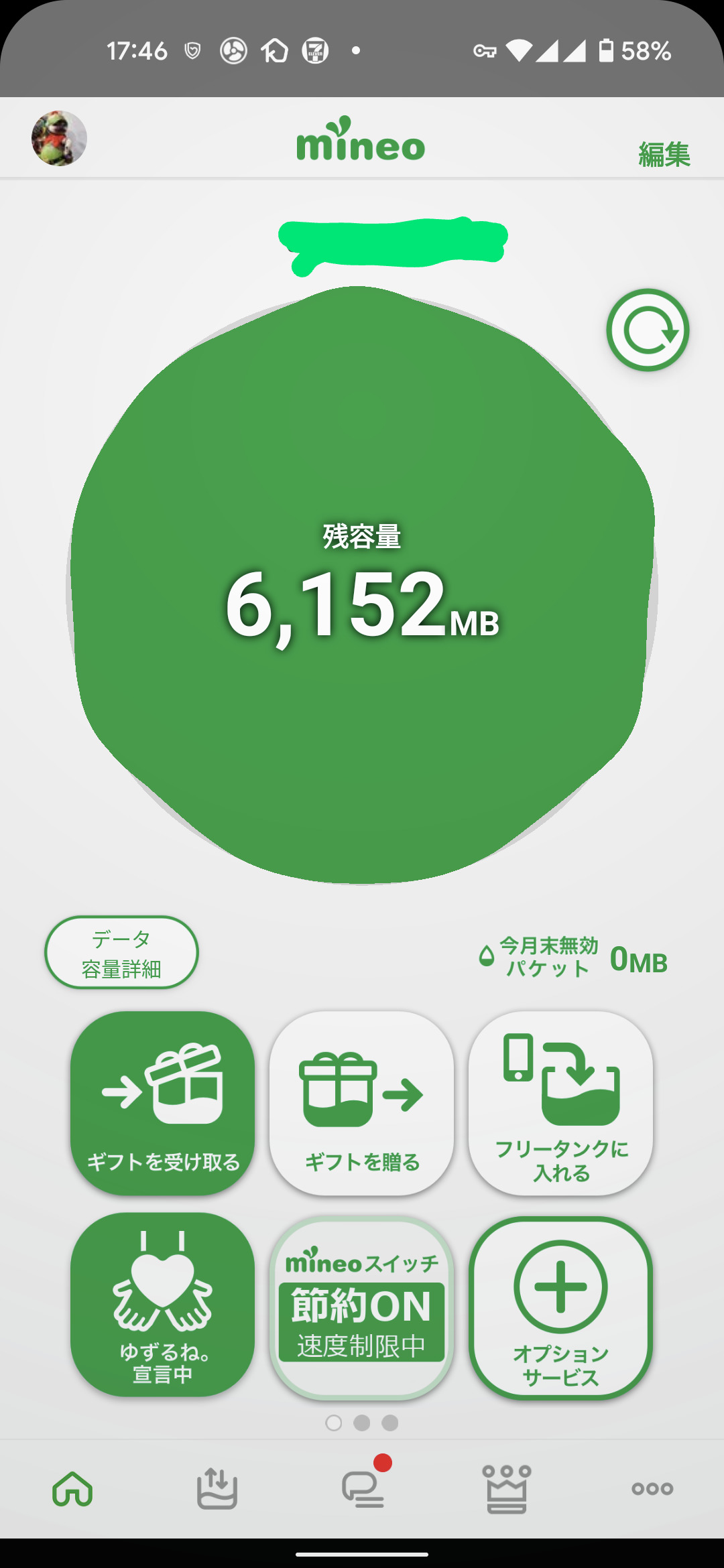Switch to the Home tab

pyautogui.click(x=72, y=1489)
